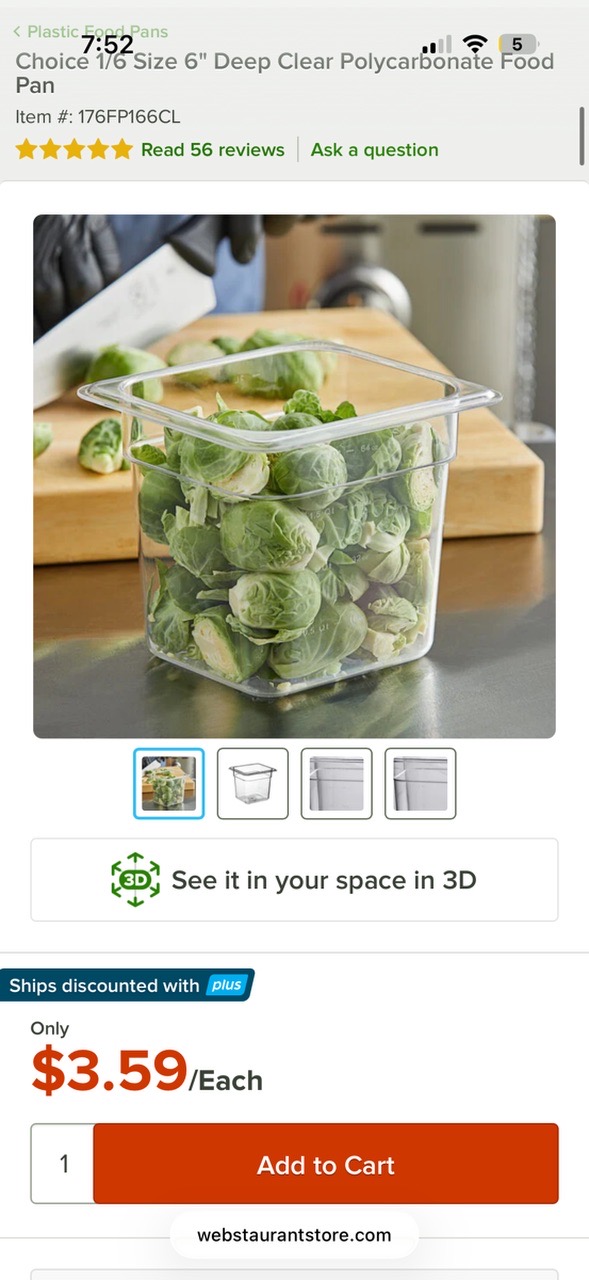This screenshot has width=589, height=1280.
Task: Tap the webstaurantstore.com address pill
Action: coord(294,1235)
